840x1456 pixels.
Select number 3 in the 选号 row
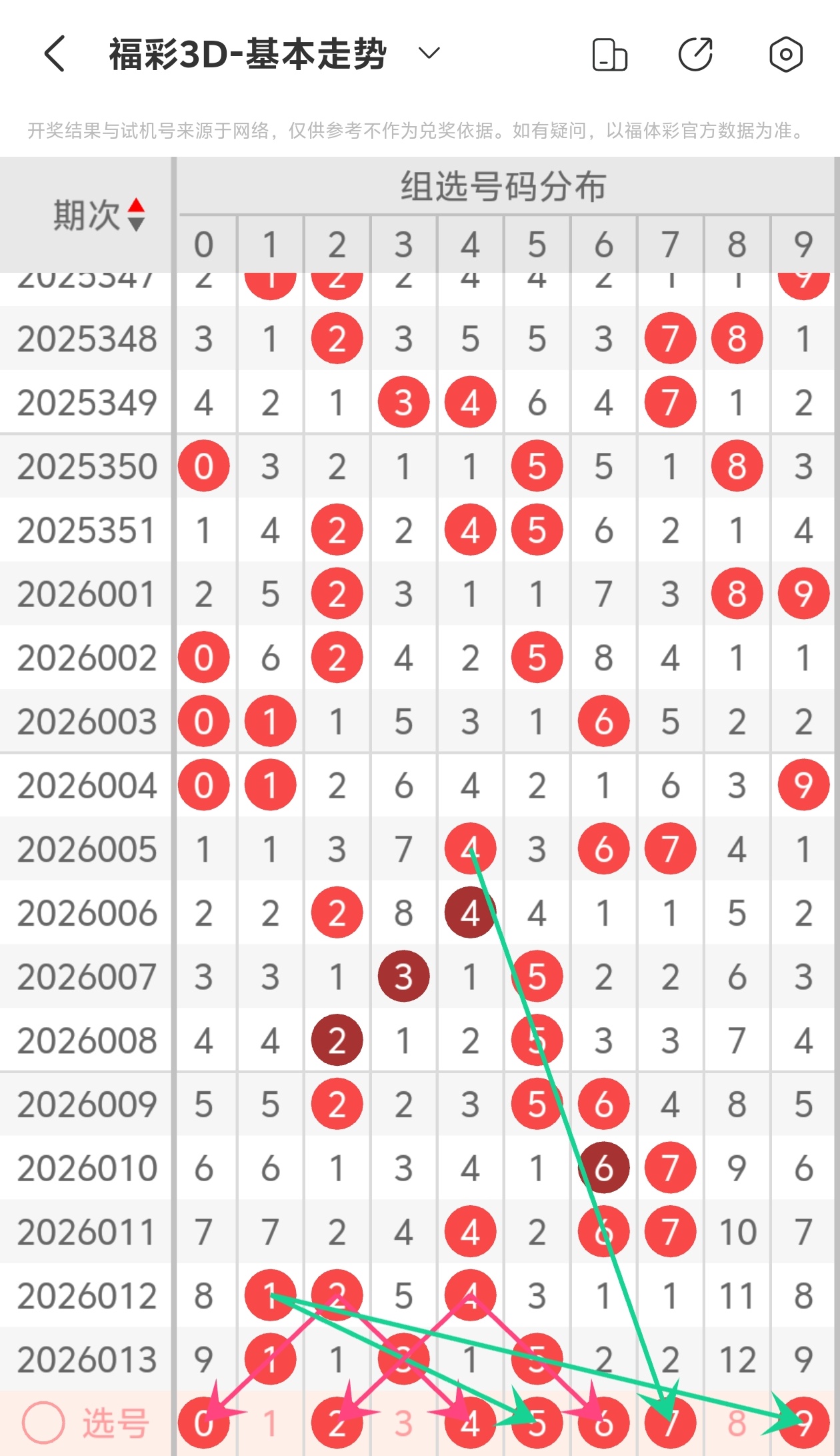[x=403, y=1424]
